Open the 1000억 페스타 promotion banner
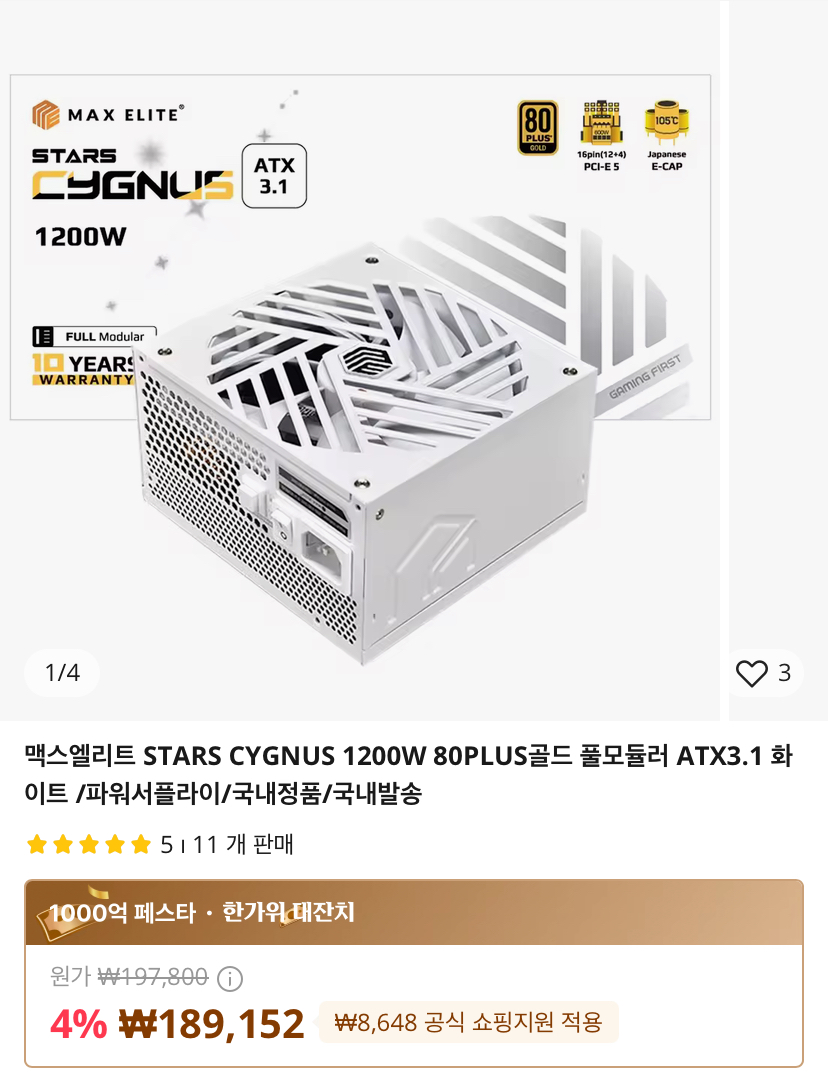This screenshot has height=1078, width=828. [413, 912]
